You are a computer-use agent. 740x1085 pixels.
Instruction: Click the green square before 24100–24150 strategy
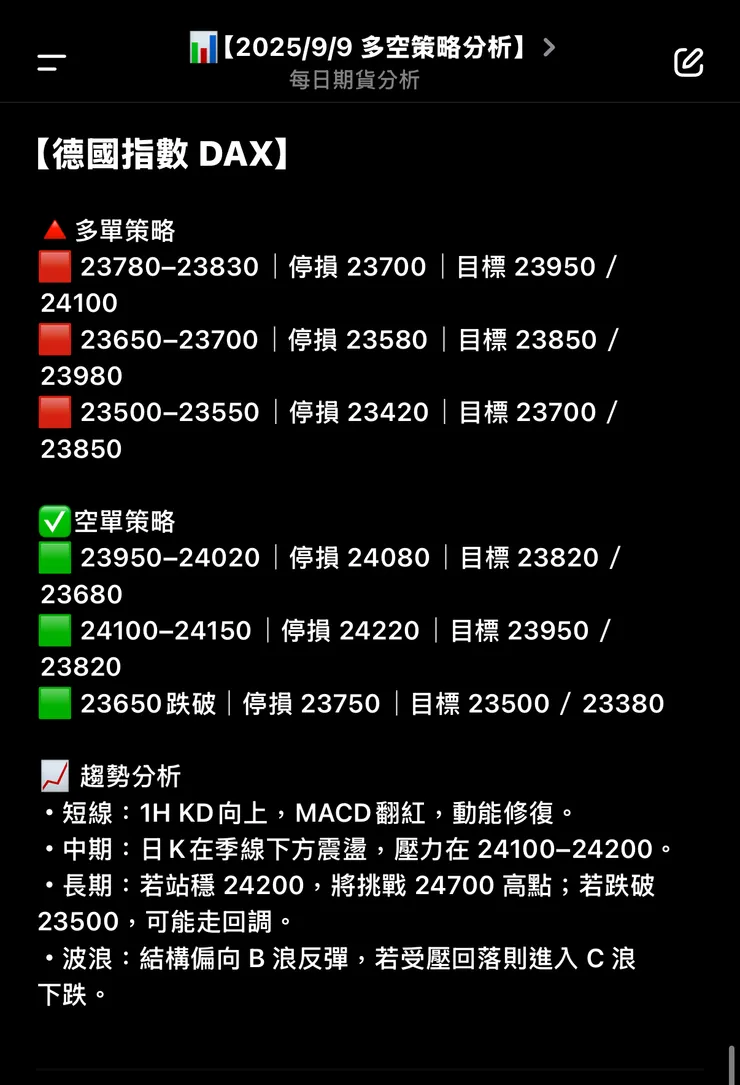point(54,630)
